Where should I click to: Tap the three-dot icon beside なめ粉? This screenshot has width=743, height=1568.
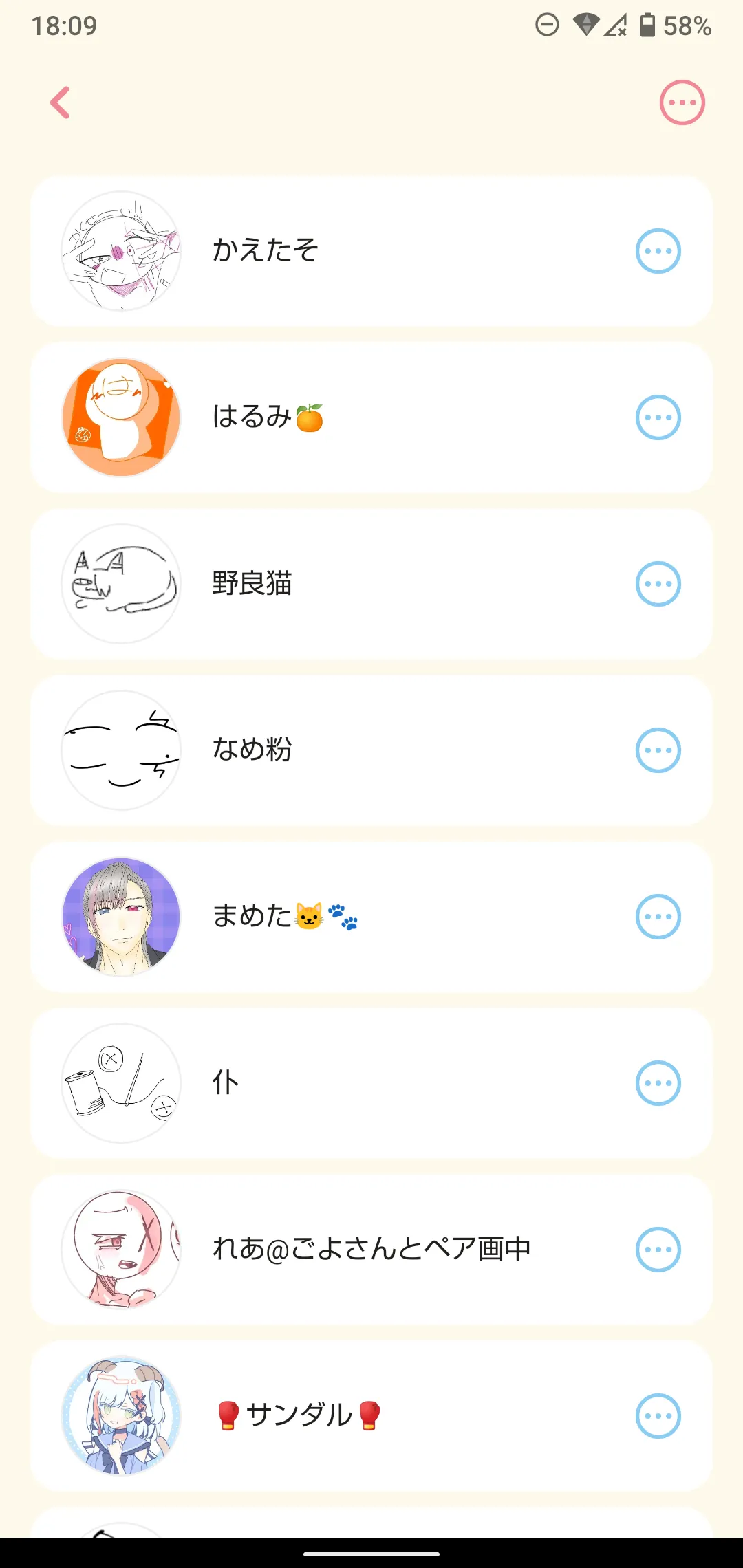[658, 750]
